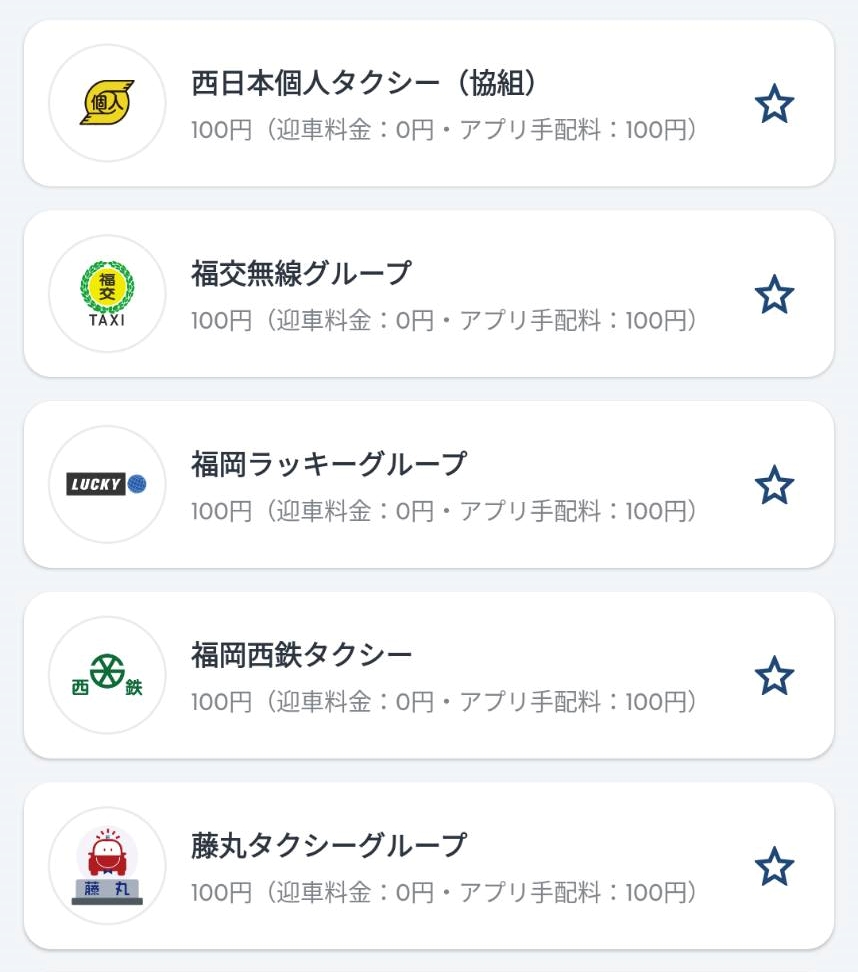The height and width of the screenshot is (972, 858).
Task: Tap the star beside 藤丸タクシーグループ
Action: click(x=773, y=866)
